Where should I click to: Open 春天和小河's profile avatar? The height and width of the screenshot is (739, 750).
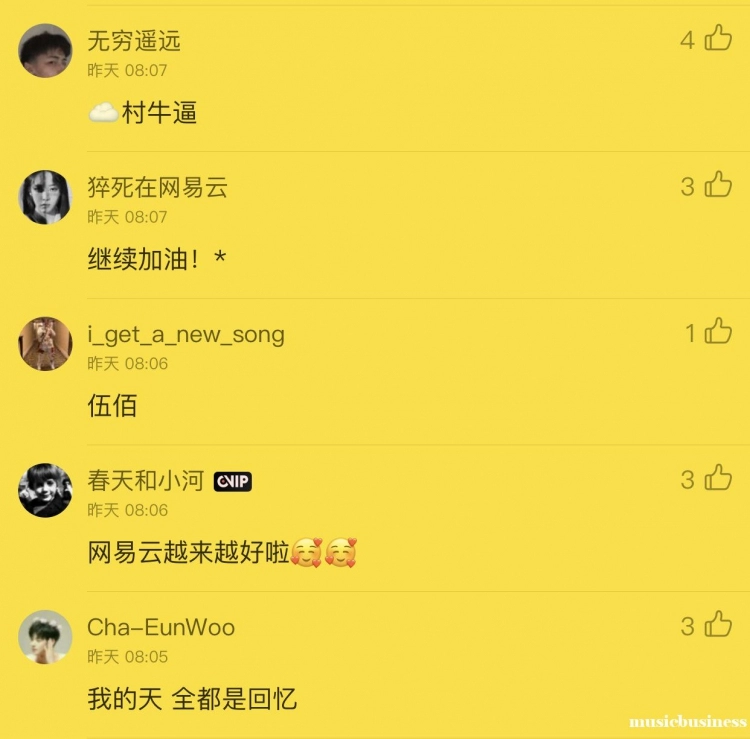[x=45, y=490]
